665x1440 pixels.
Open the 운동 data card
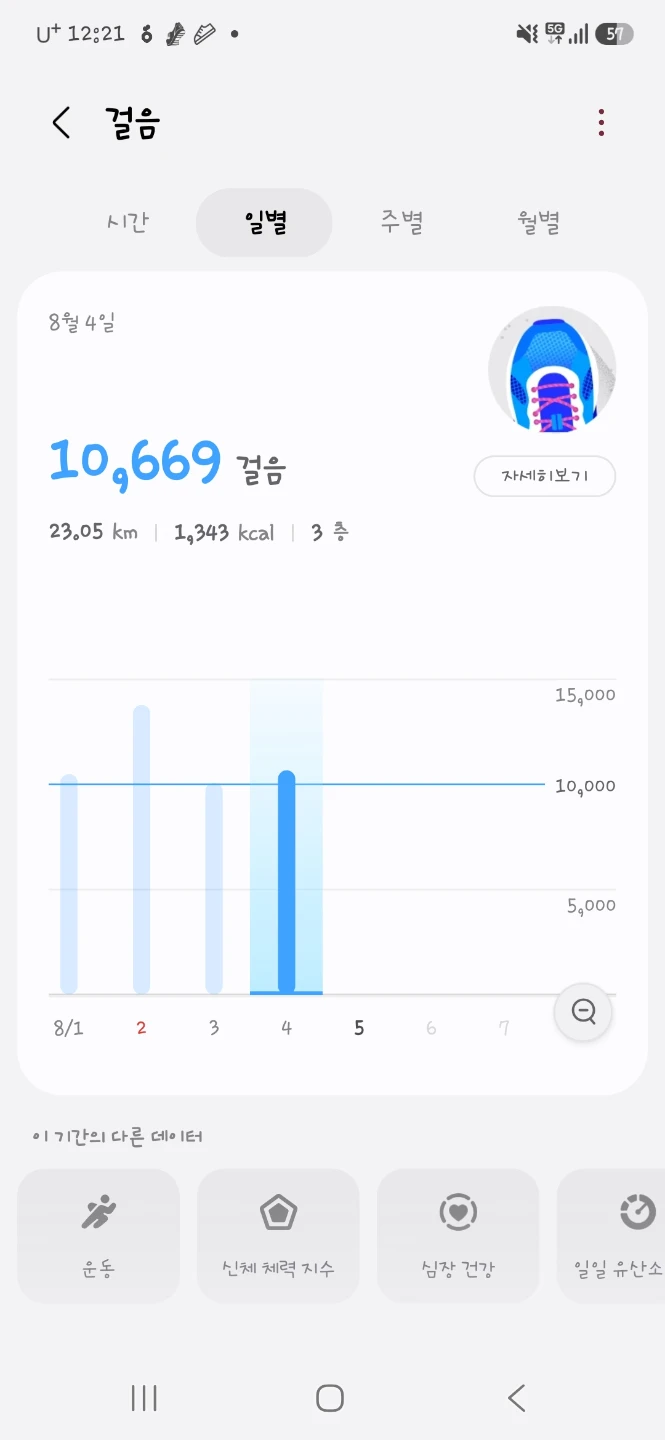(98, 1236)
